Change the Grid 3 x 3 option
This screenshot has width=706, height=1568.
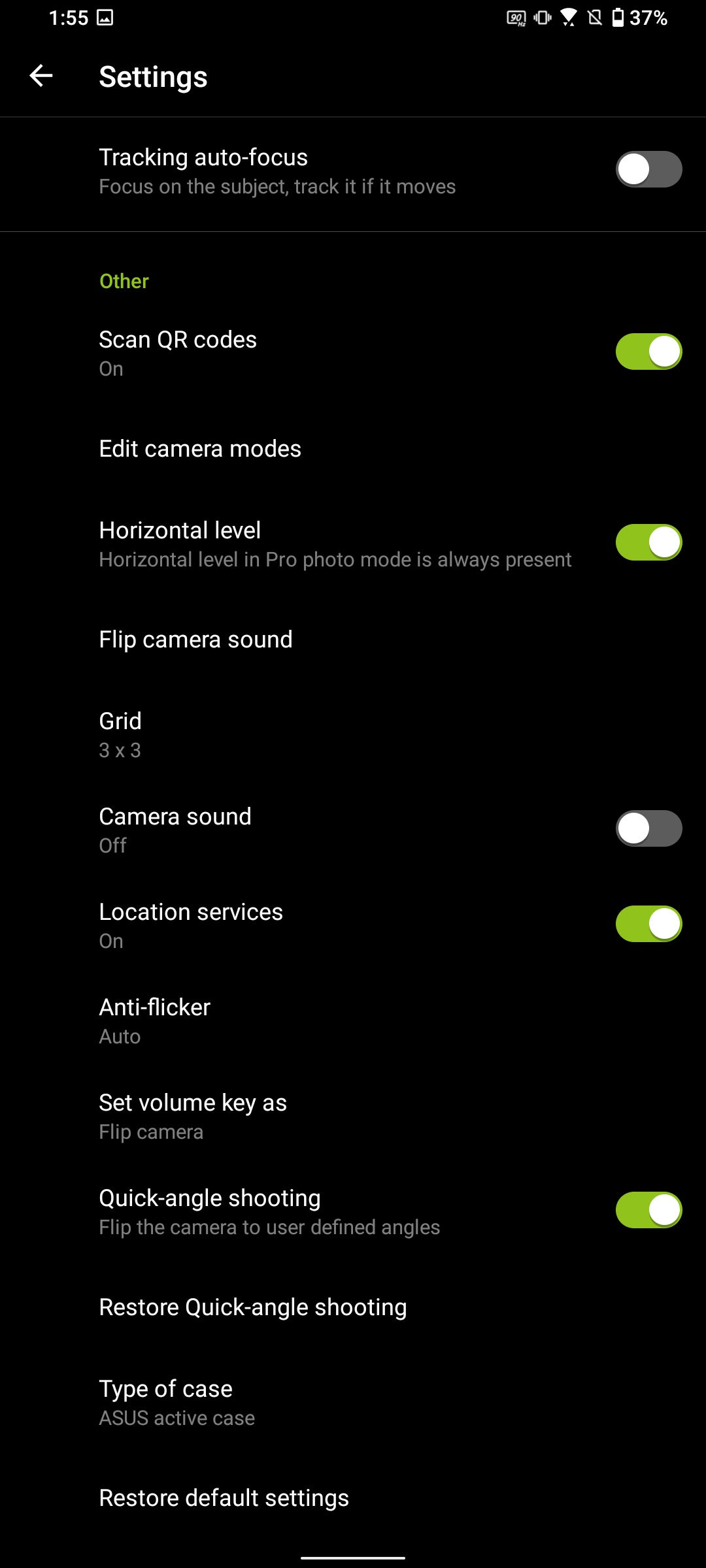[120, 734]
